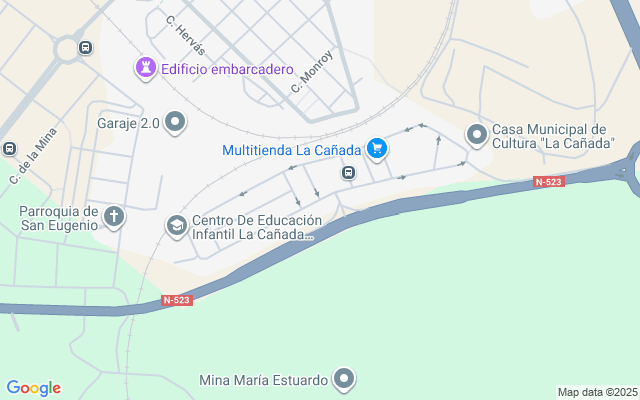Open Casa Municipal de Cultura "La Cañada" marker
Screen dimensions: 640x400
pyautogui.click(x=477, y=134)
